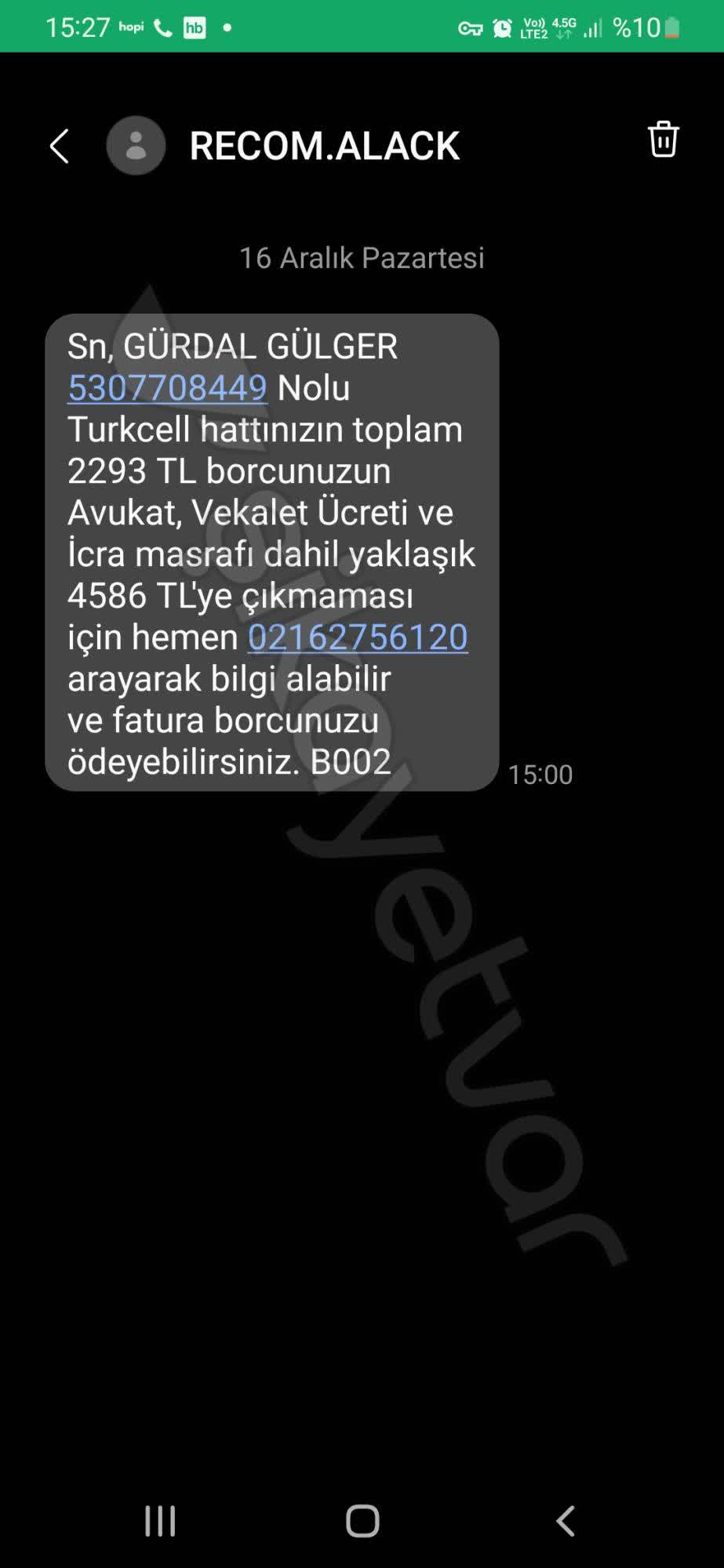Dial the linked number 02162756120
Screen dimensions: 724x1568
click(357, 637)
